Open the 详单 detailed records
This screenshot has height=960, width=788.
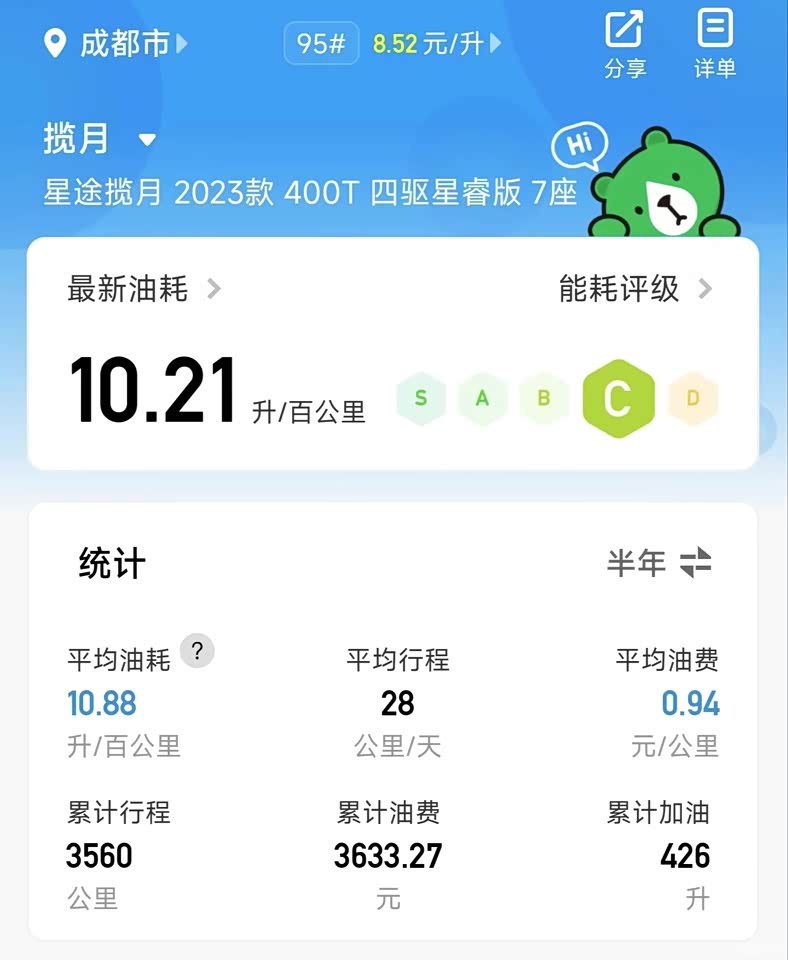715,43
